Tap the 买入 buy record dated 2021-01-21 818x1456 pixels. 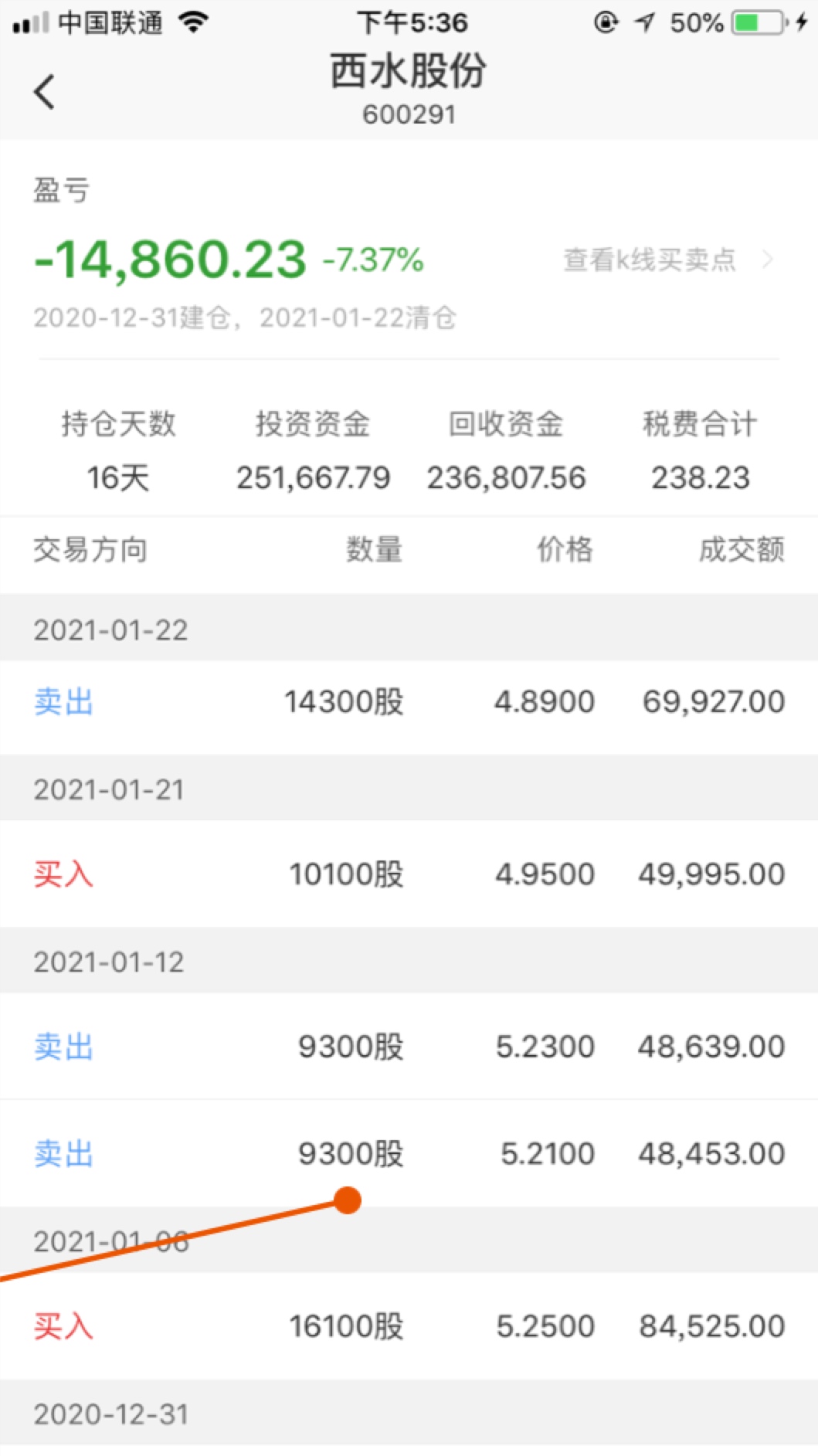click(x=409, y=874)
